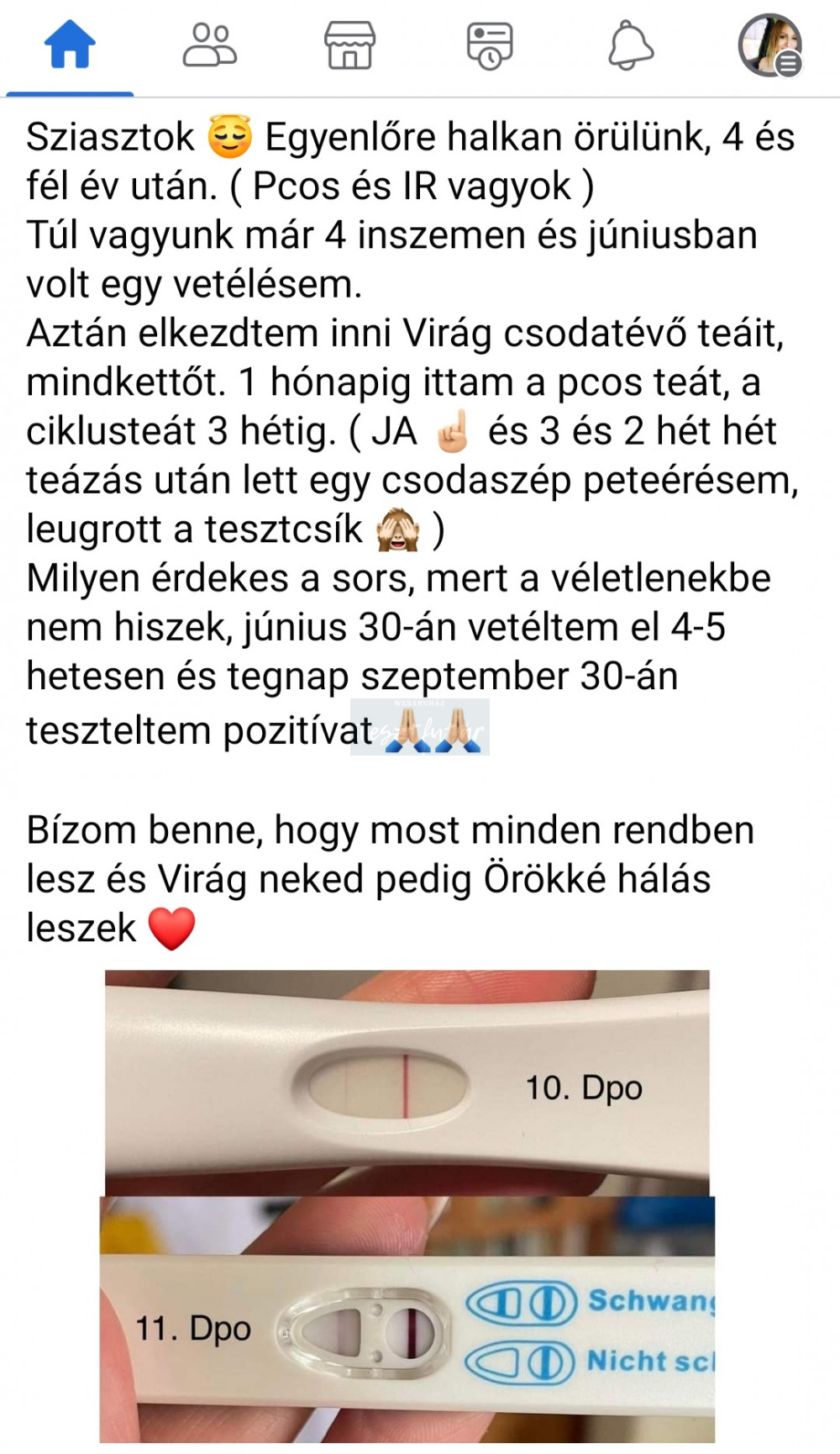Screen dimensions: 840x1454
Task: Switch to the Feeds tab
Action: click(x=490, y=45)
